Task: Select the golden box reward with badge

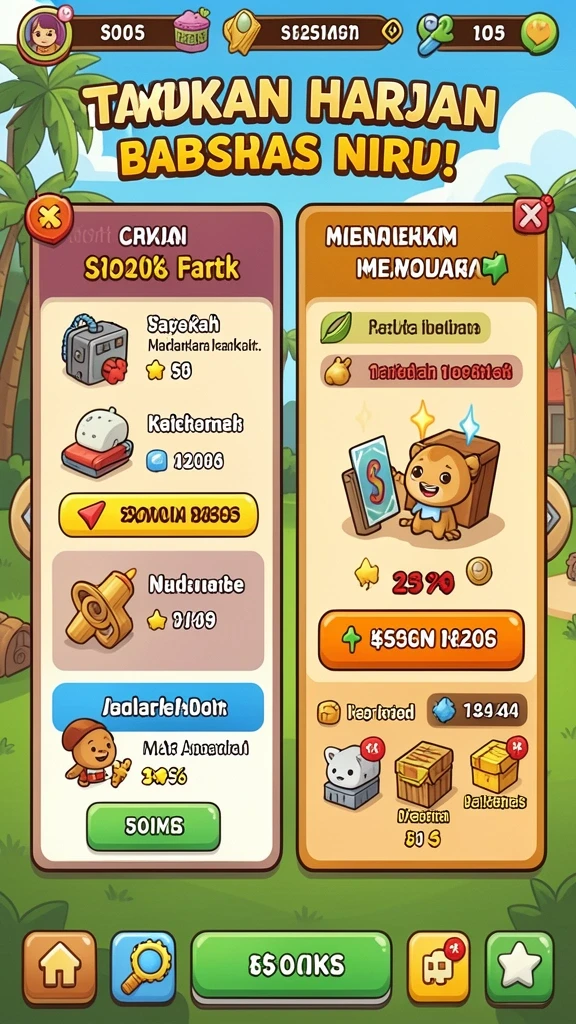Action: click(x=498, y=765)
